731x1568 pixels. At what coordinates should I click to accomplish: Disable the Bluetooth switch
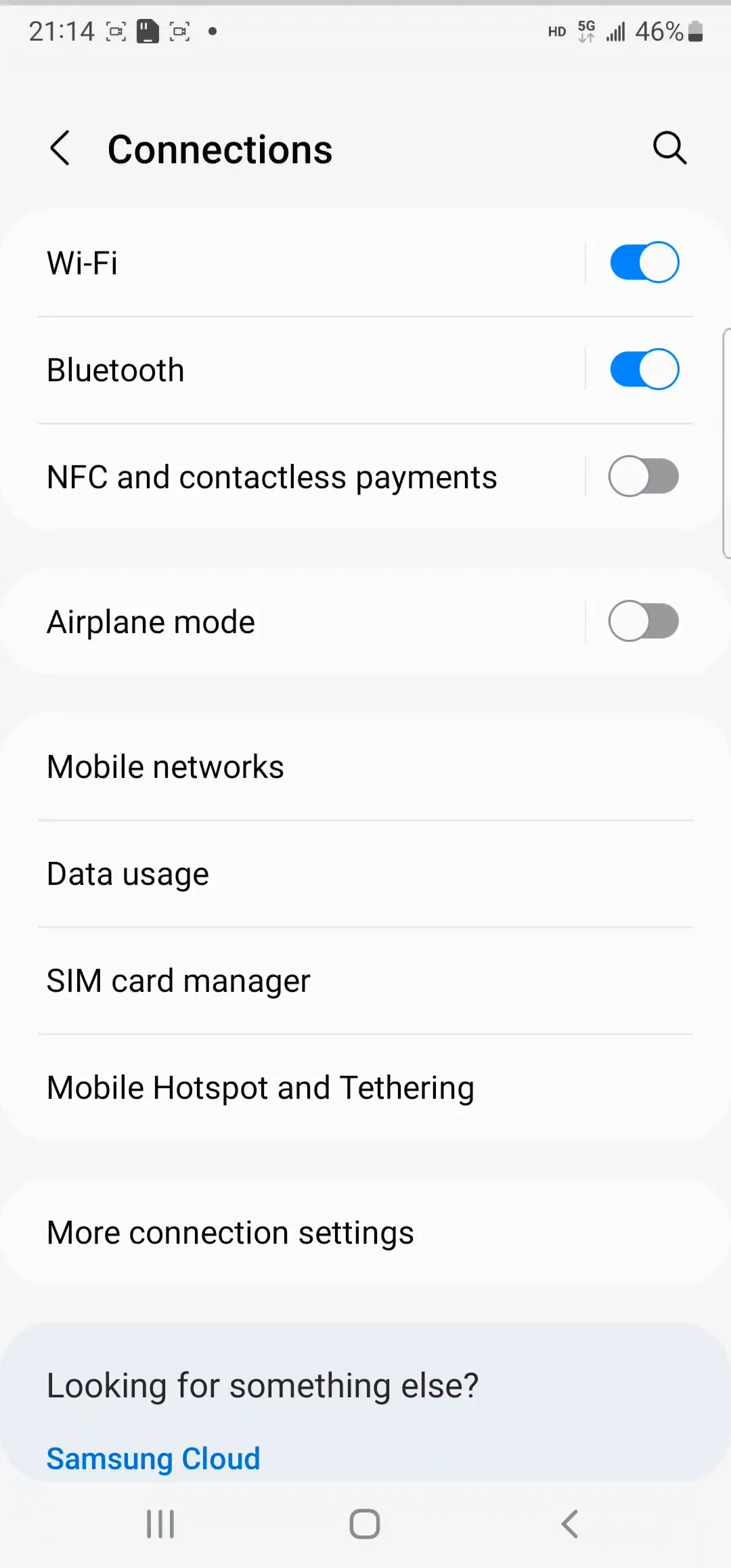[644, 370]
